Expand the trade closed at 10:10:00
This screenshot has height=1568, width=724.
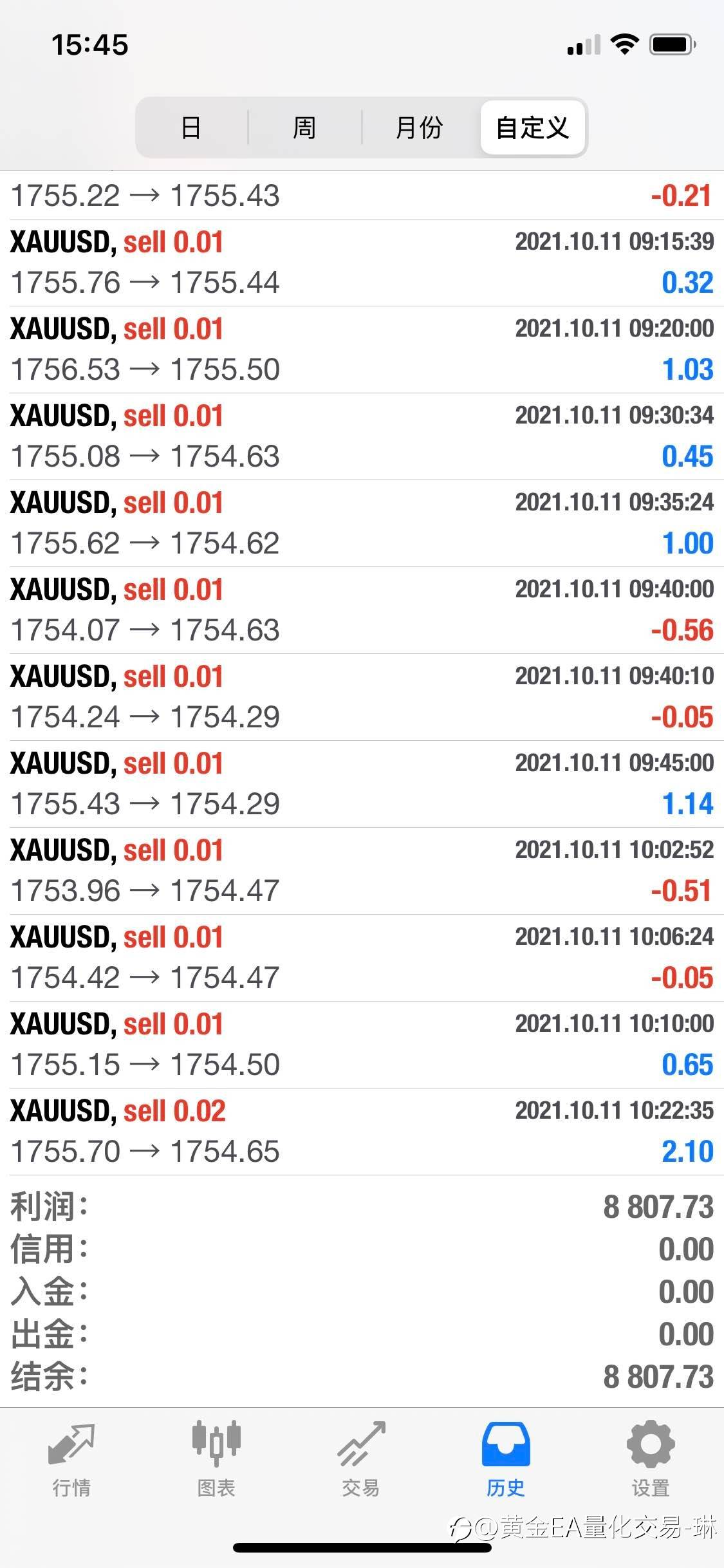[362, 1045]
